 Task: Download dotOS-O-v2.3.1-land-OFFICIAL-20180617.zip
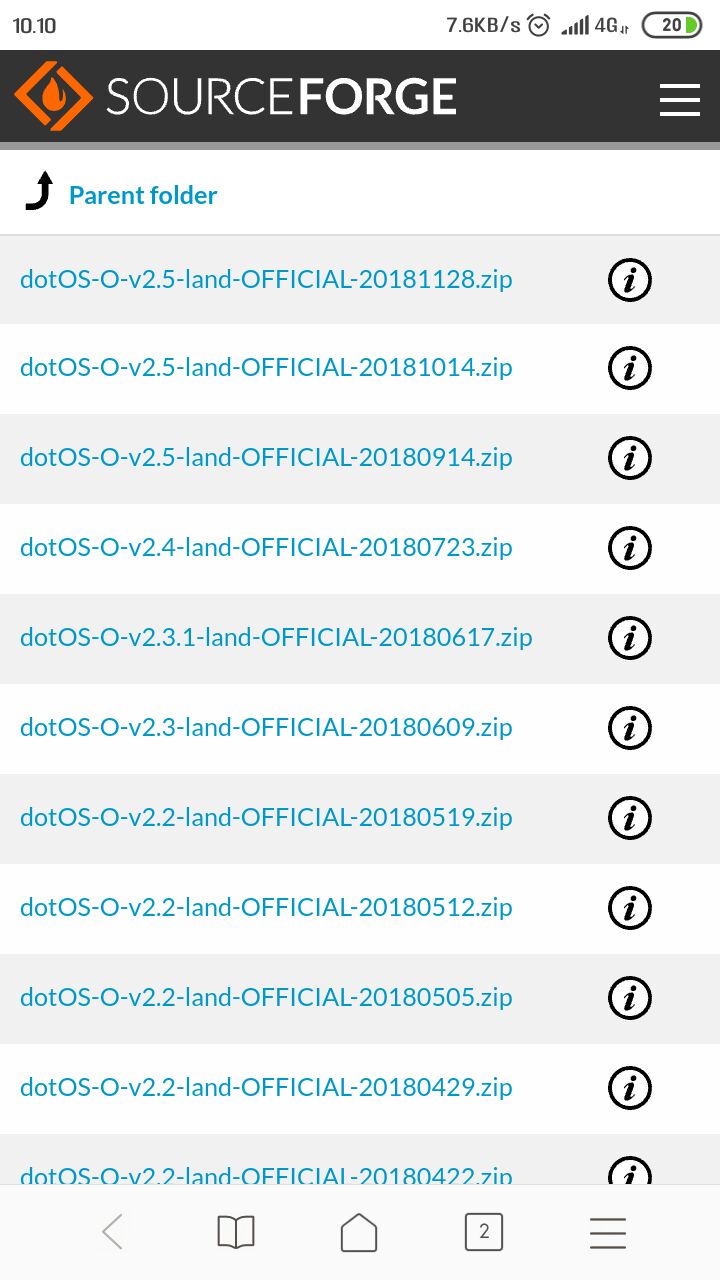(276, 637)
